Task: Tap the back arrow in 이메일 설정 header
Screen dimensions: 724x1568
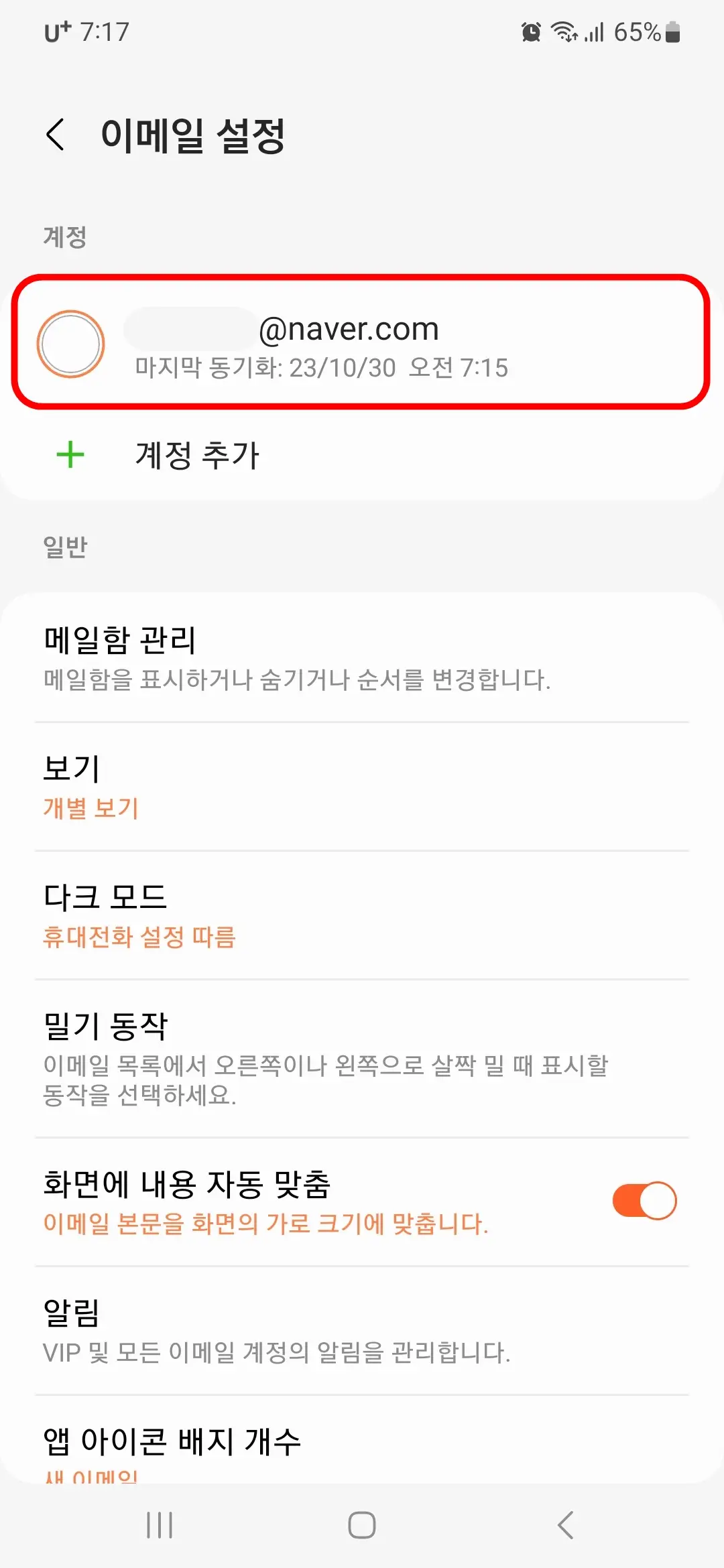Action: click(57, 134)
